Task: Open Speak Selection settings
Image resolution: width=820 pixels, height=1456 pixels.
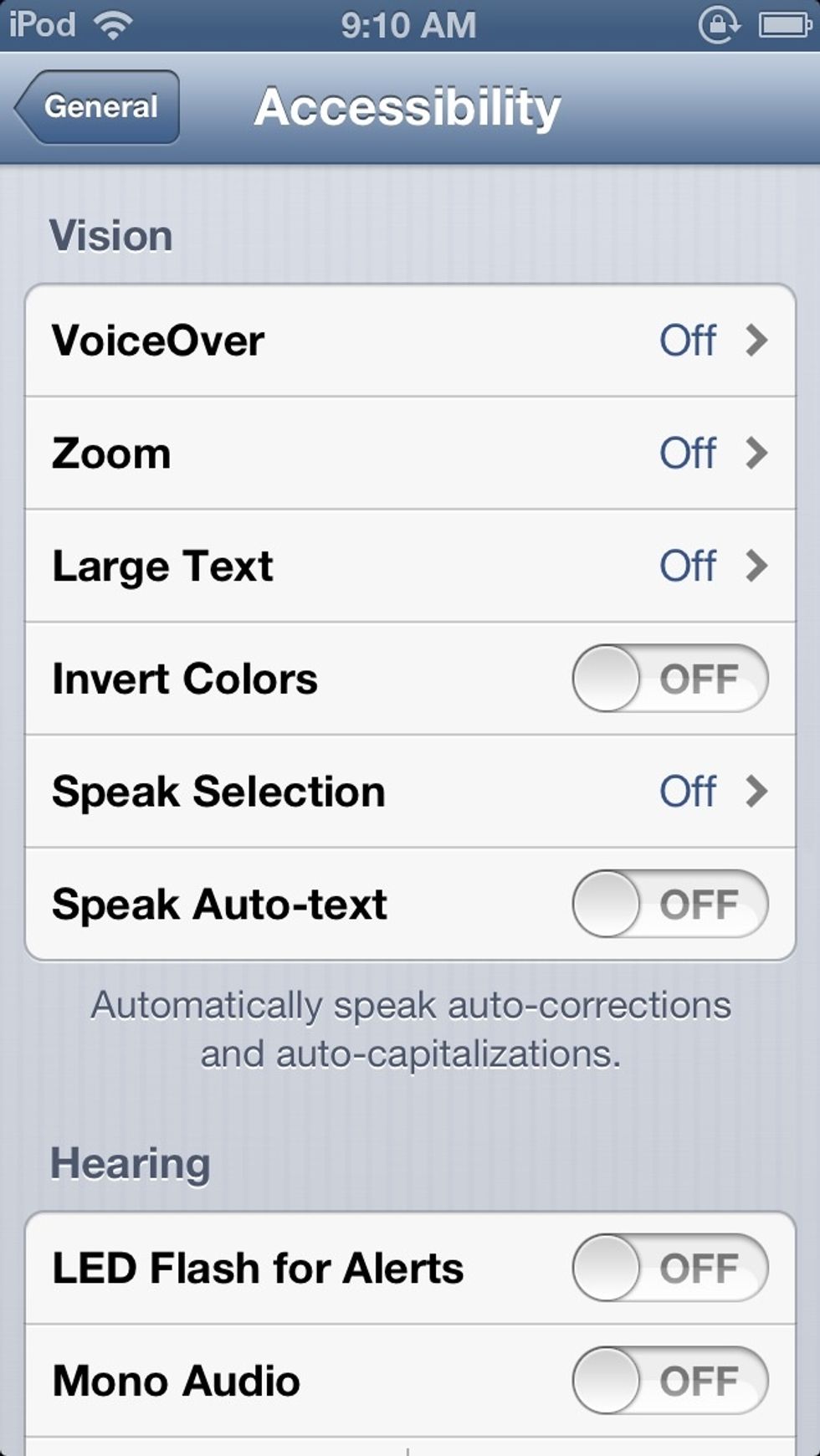Action: pyautogui.click(x=758, y=791)
